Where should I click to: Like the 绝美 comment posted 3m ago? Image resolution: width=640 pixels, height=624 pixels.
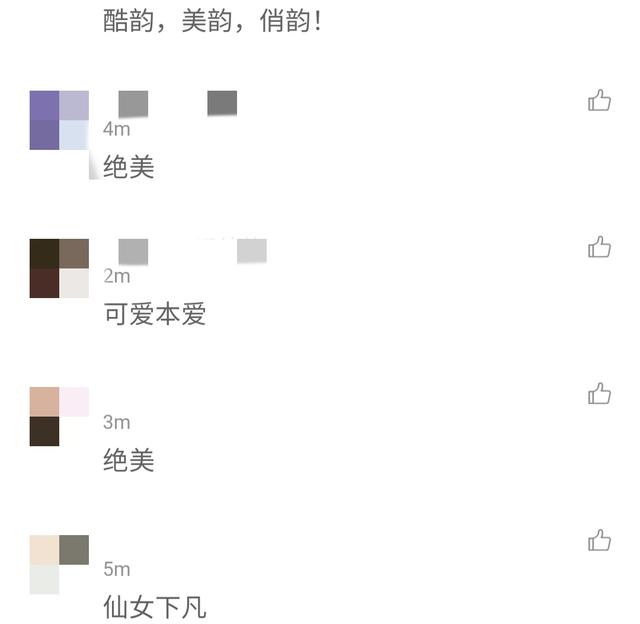point(599,394)
